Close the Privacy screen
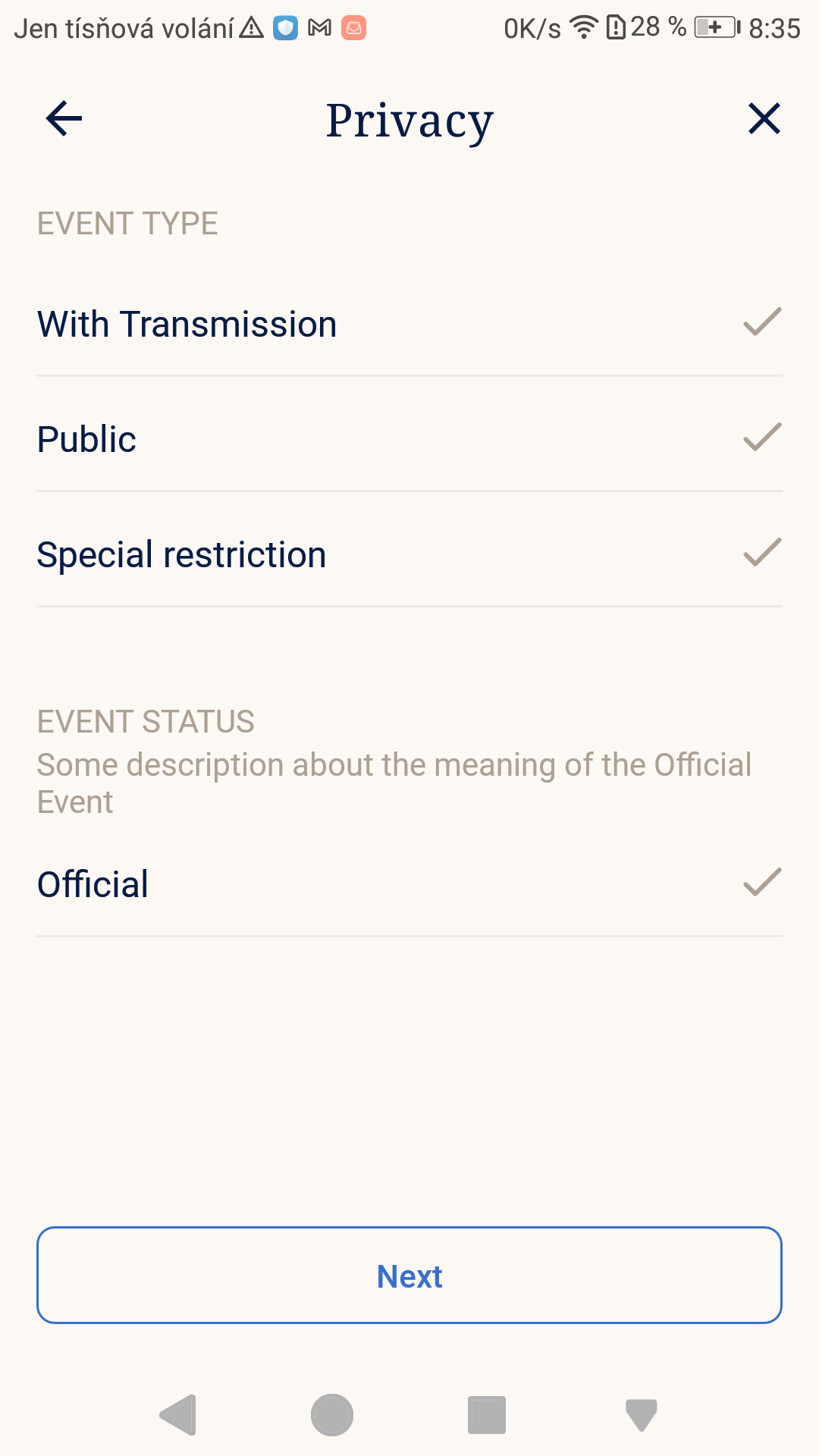Viewport: 819px width, 1456px height. [764, 119]
